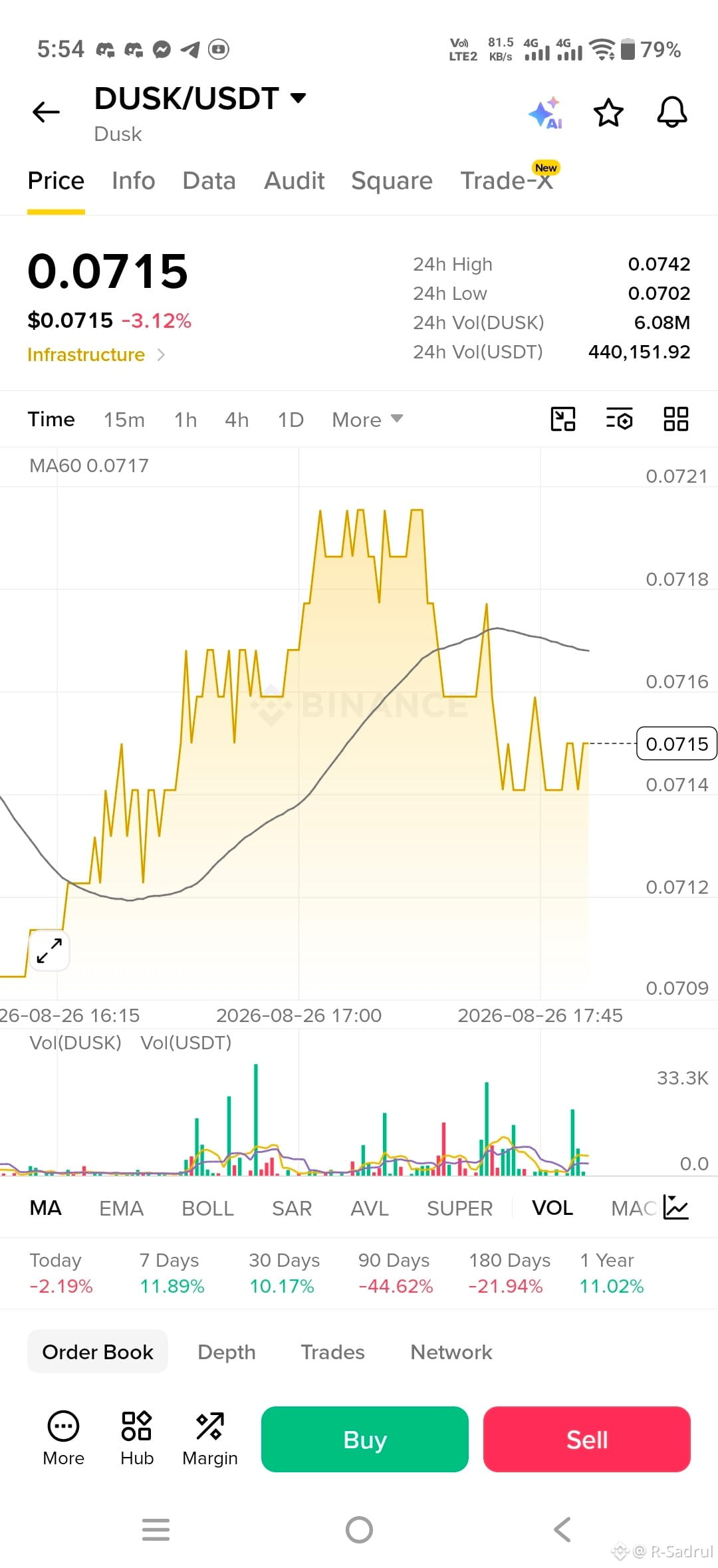Screen dimensions: 718x1568
Task: Go back using the top-left arrow
Action: point(46,112)
